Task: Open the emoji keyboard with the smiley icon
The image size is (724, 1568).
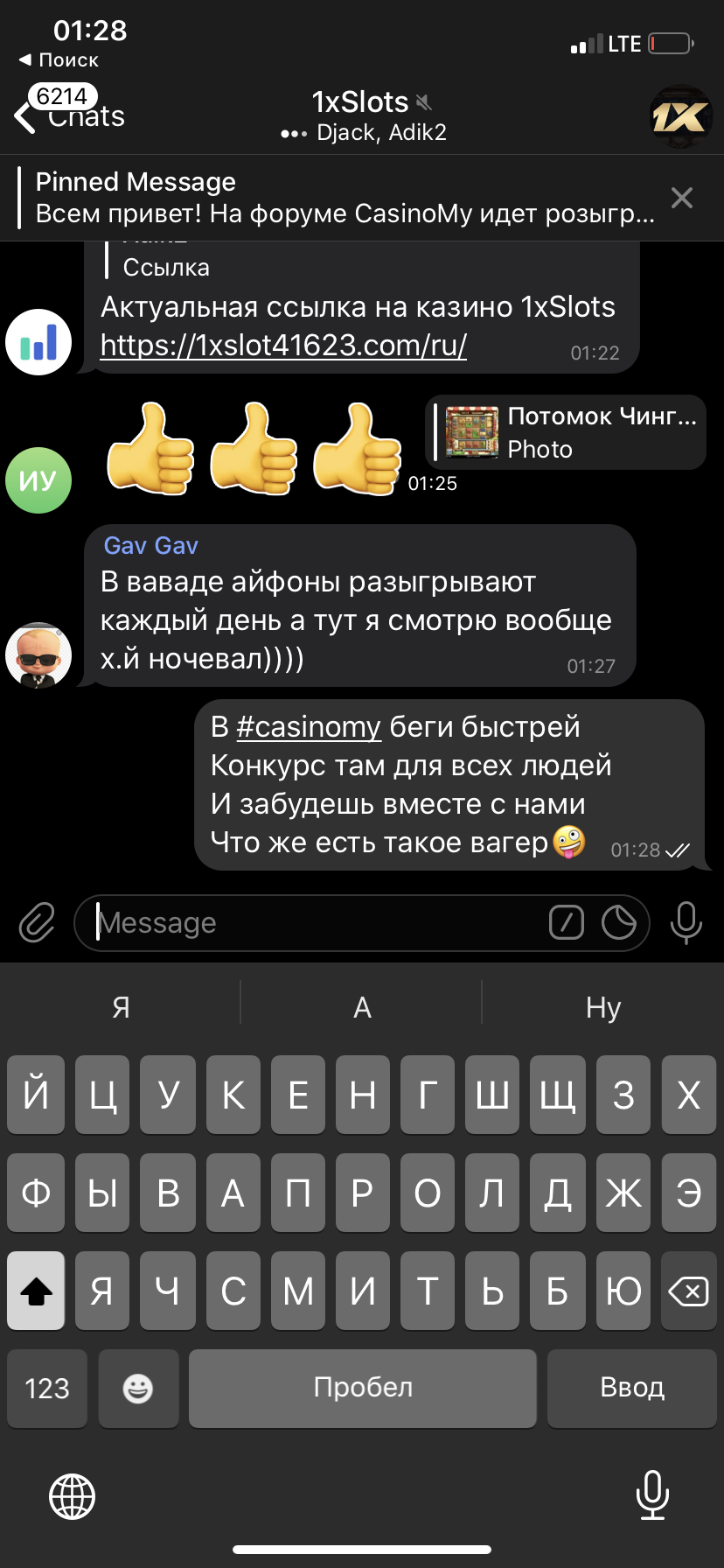Action: (x=138, y=1388)
